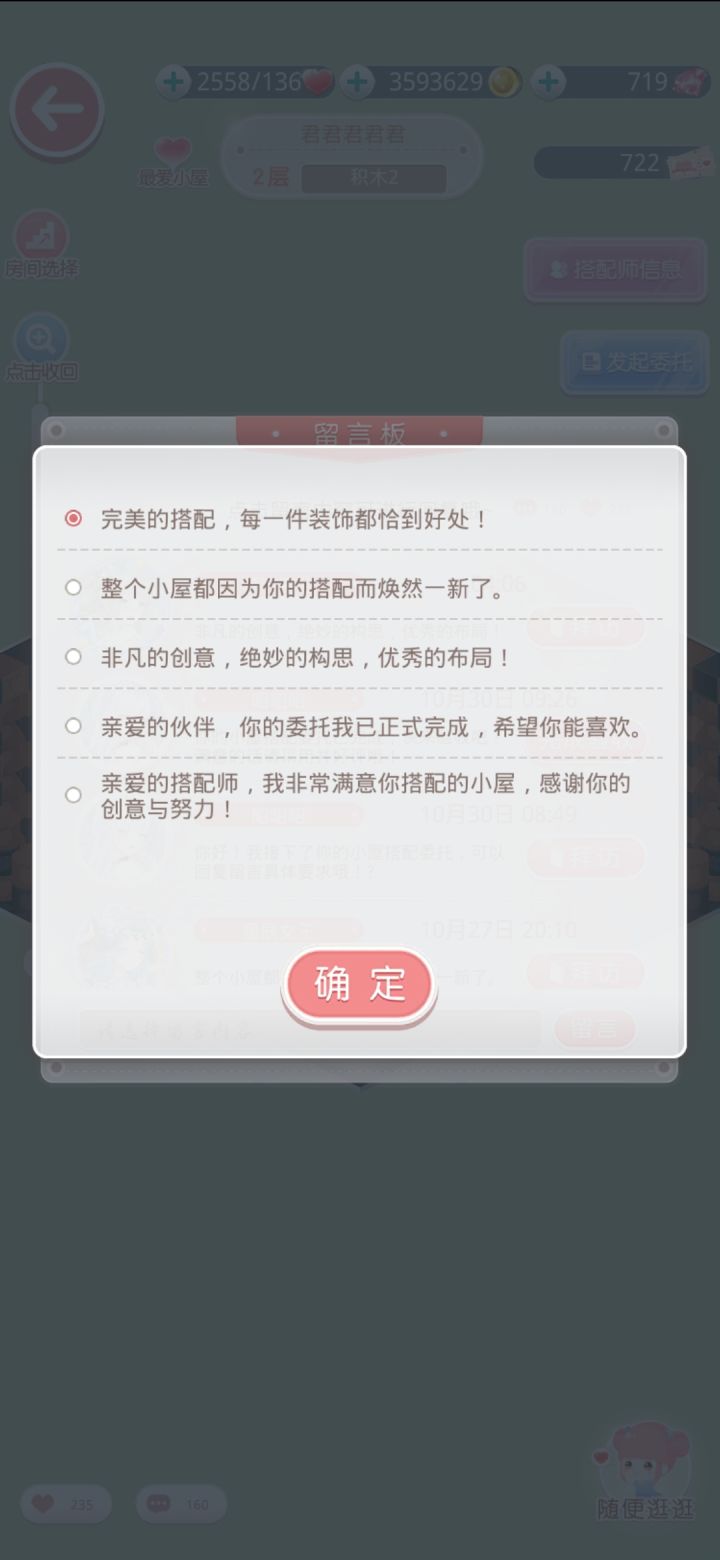Confirm selection with 确定 button

point(359,984)
